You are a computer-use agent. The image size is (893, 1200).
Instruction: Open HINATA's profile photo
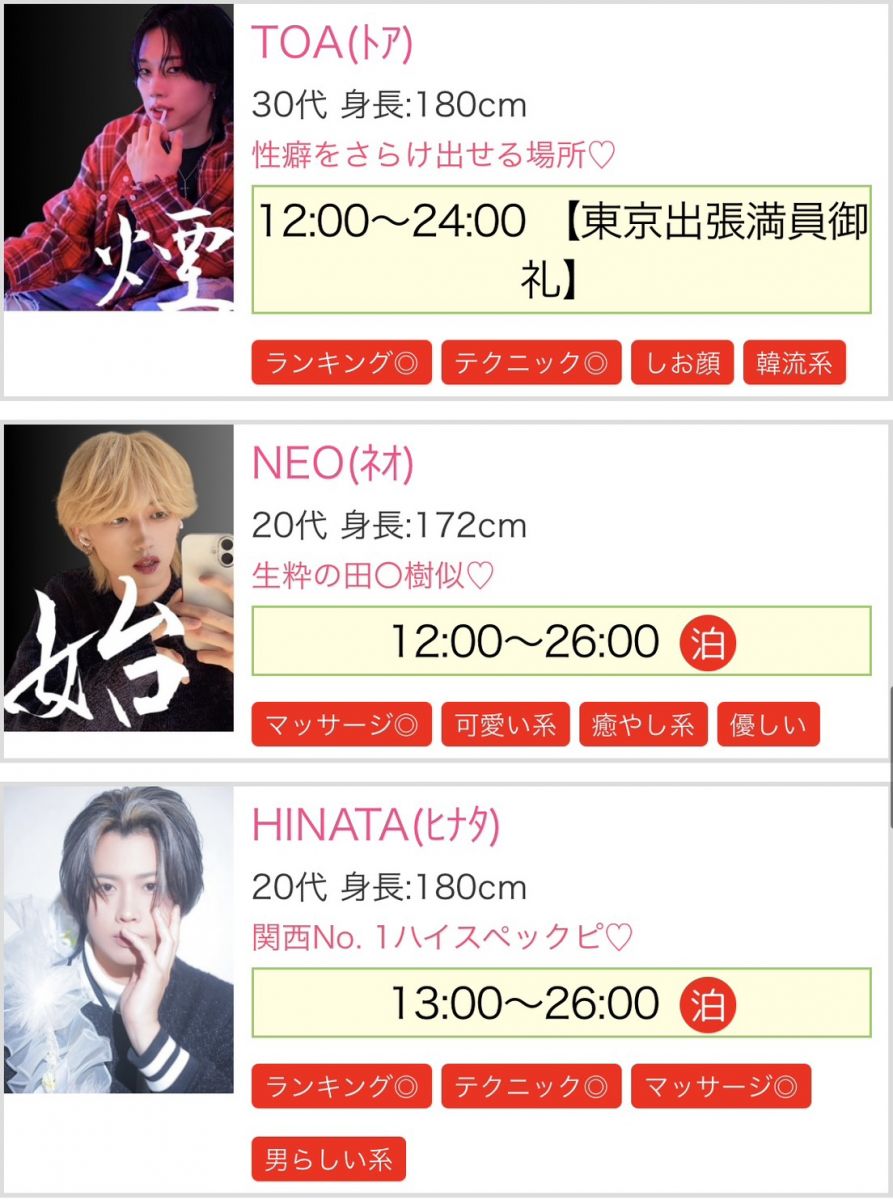[x=119, y=939]
